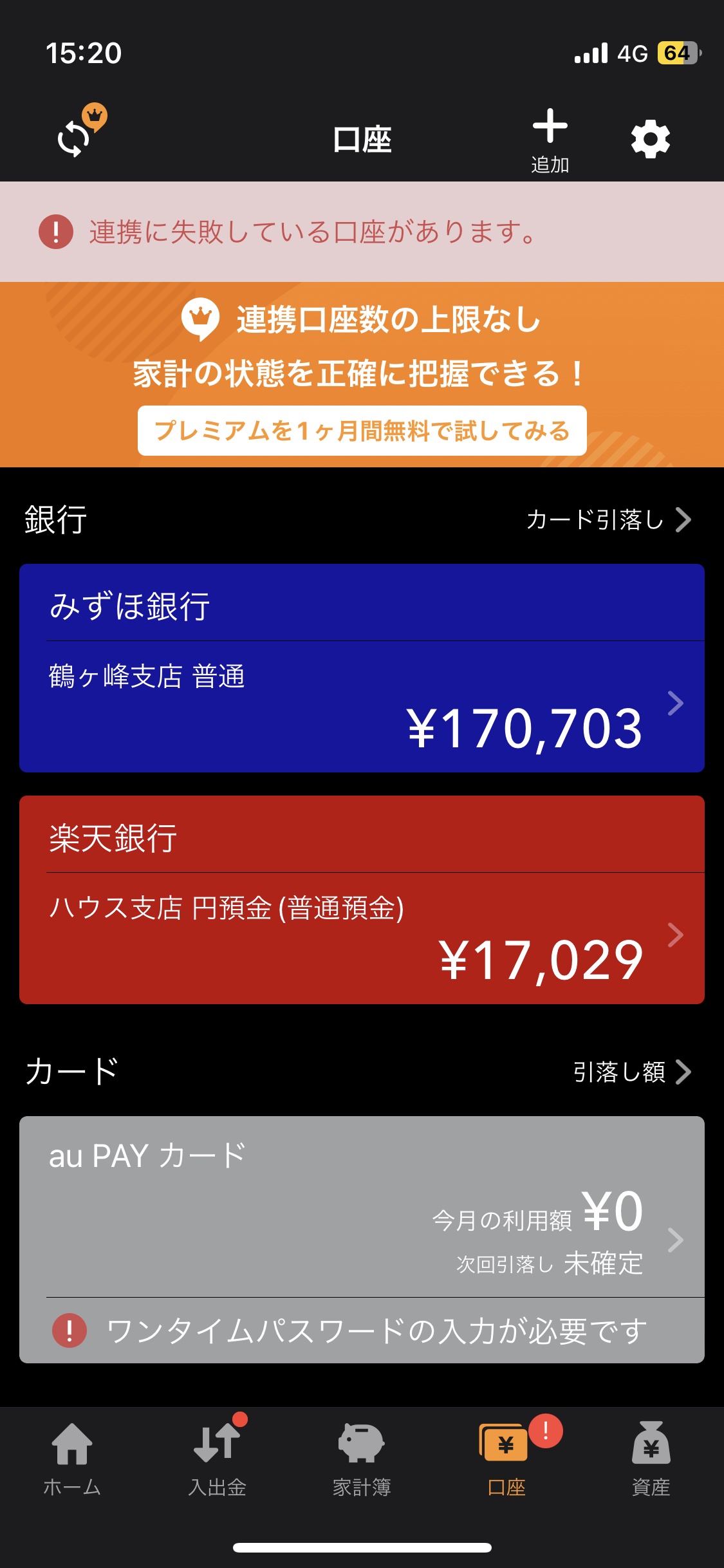This screenshot has width=724, height=1568.
Task: Open the settings gear
Action: pyautogui.click(x=651, y=139)
